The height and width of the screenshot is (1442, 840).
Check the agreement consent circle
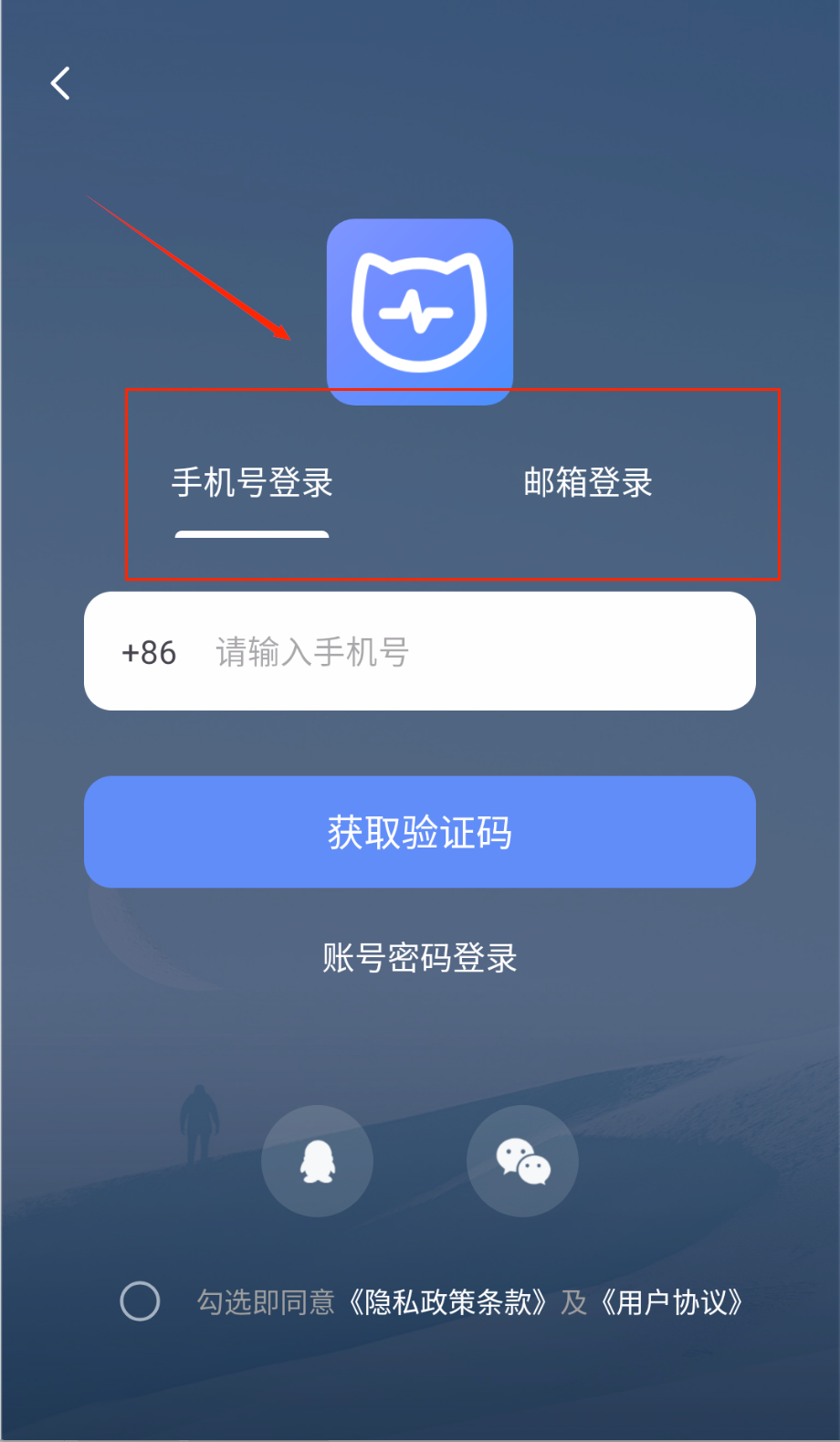140,1301
